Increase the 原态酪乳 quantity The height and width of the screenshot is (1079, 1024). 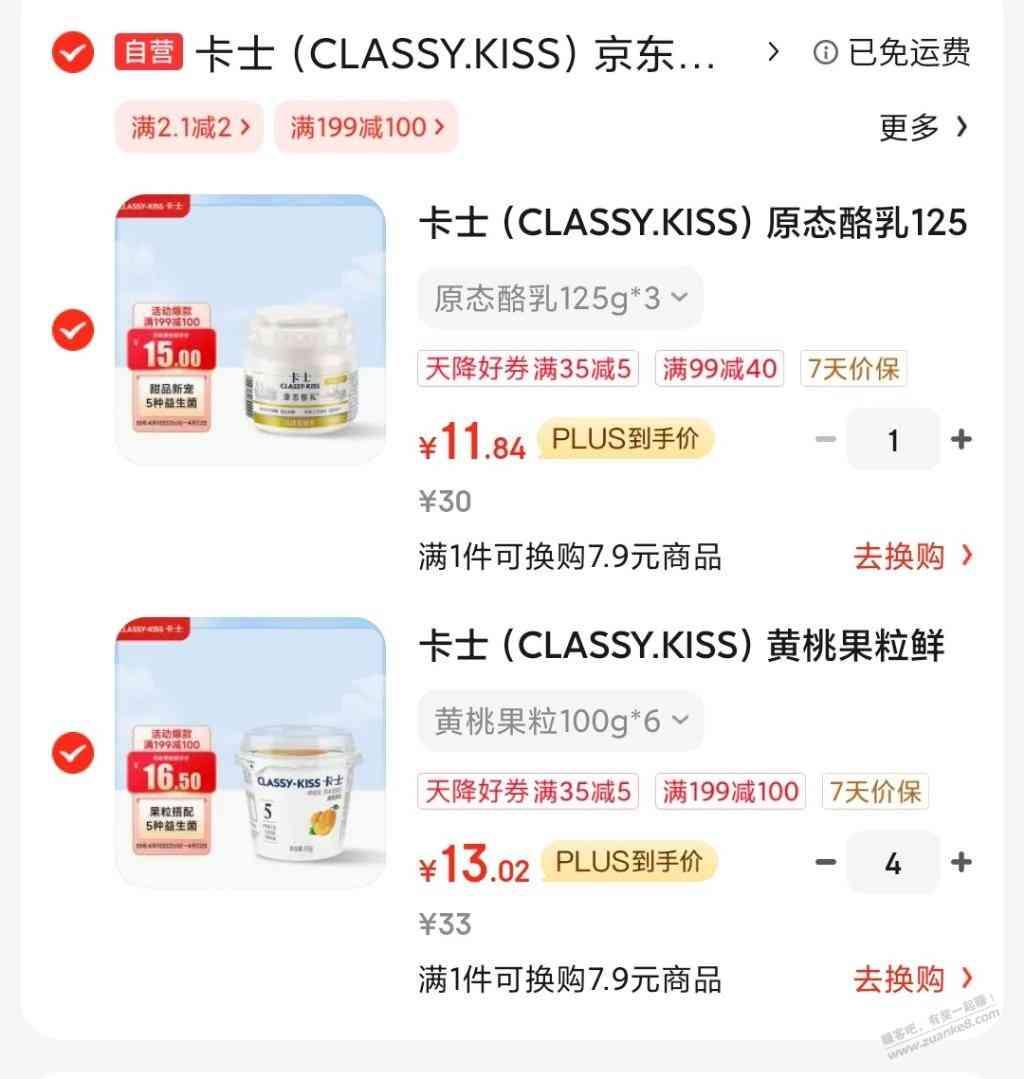click(961, 439)
